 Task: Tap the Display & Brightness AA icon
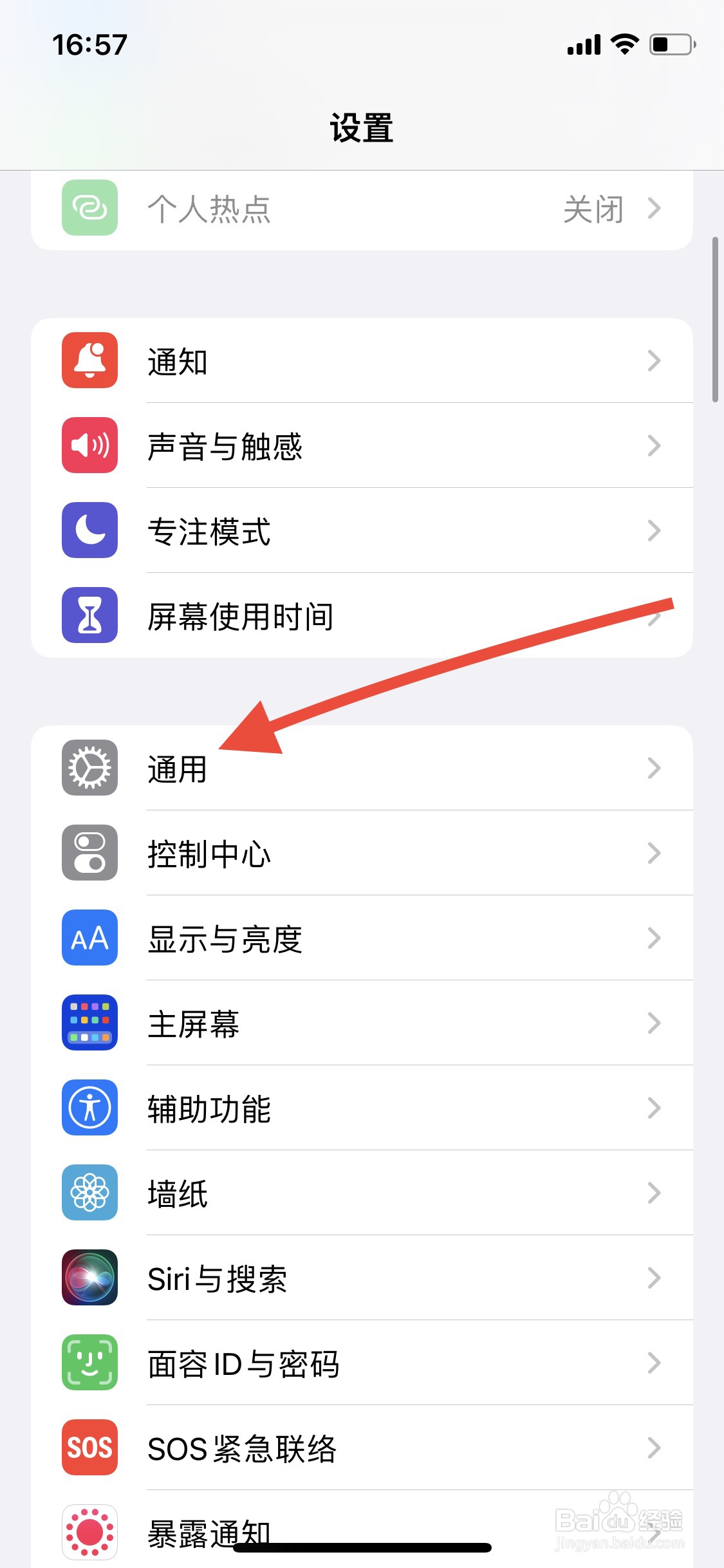pos(89,938)
